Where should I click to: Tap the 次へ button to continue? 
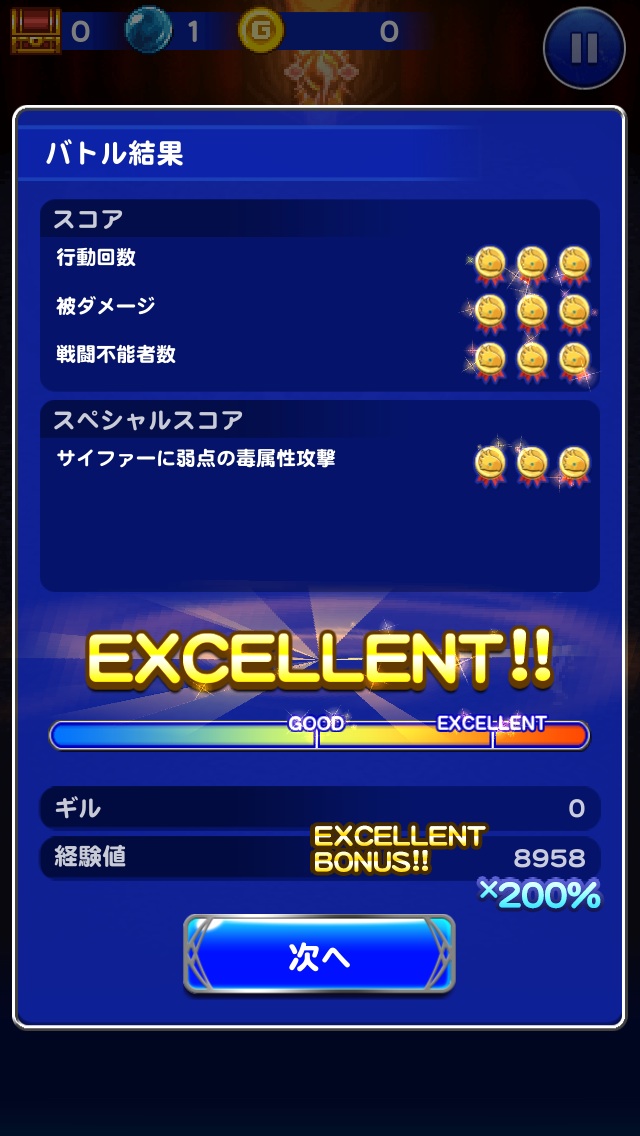[319, 955]
